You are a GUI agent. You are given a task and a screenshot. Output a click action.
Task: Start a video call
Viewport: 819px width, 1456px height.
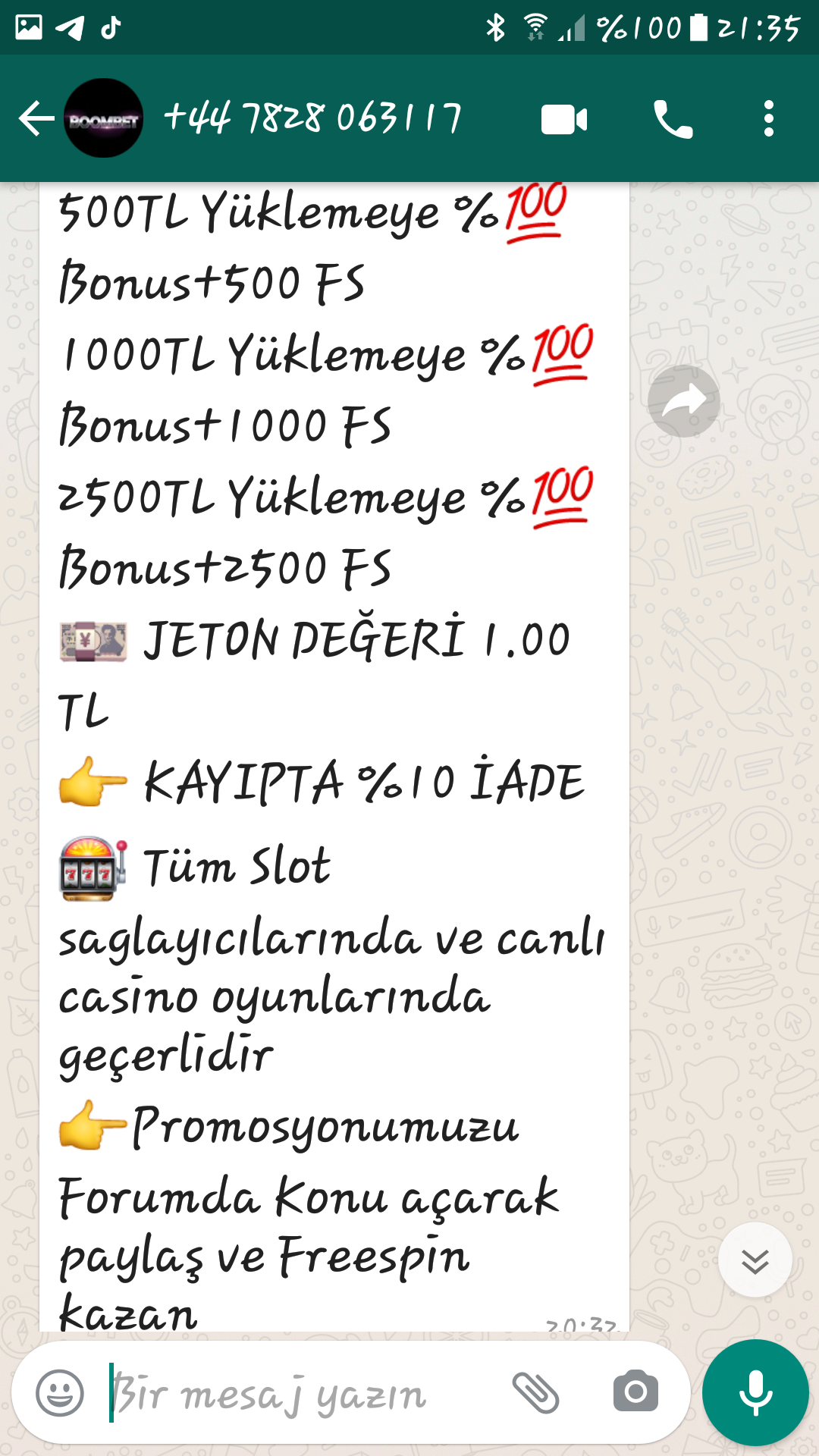coord(564,120)
